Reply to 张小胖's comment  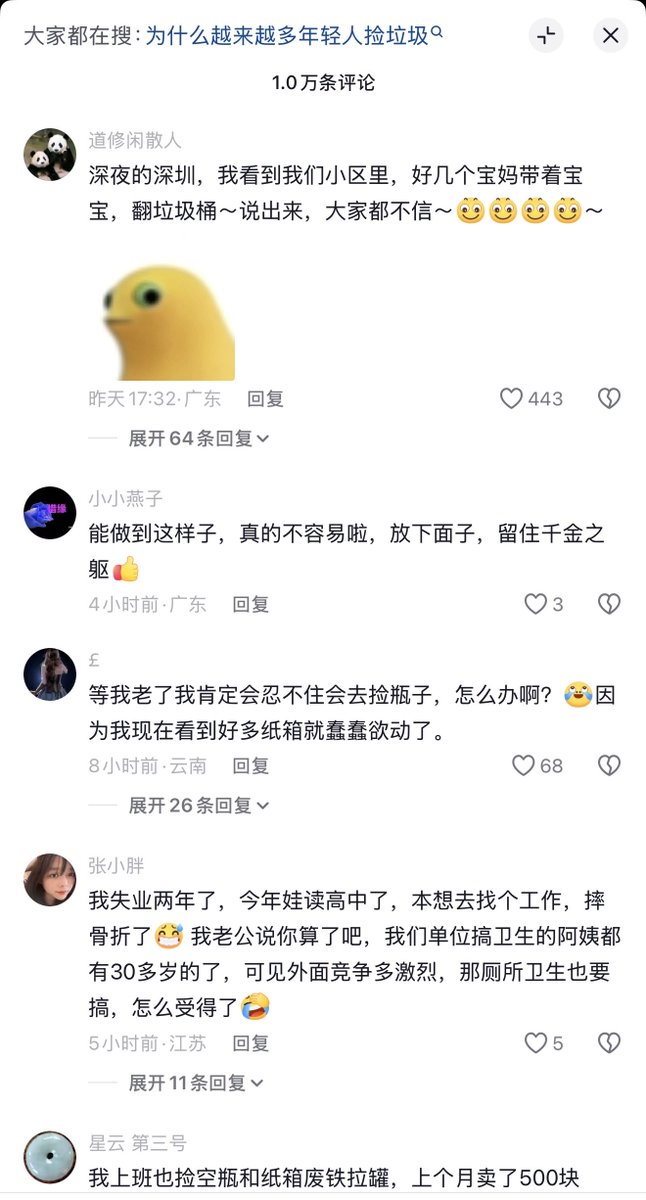pos(250,1043)
